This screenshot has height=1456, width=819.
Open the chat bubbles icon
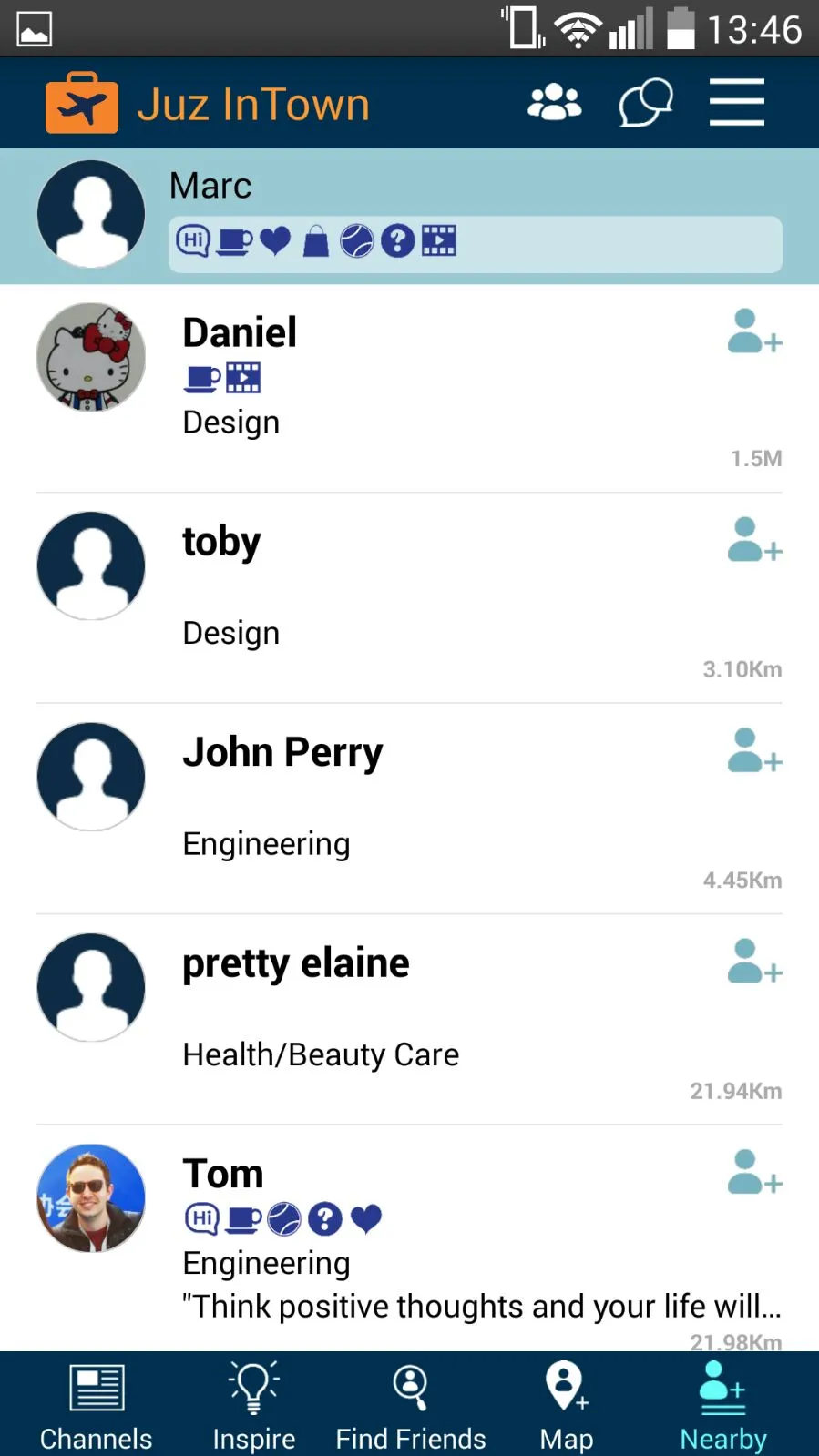pos(645,103)
